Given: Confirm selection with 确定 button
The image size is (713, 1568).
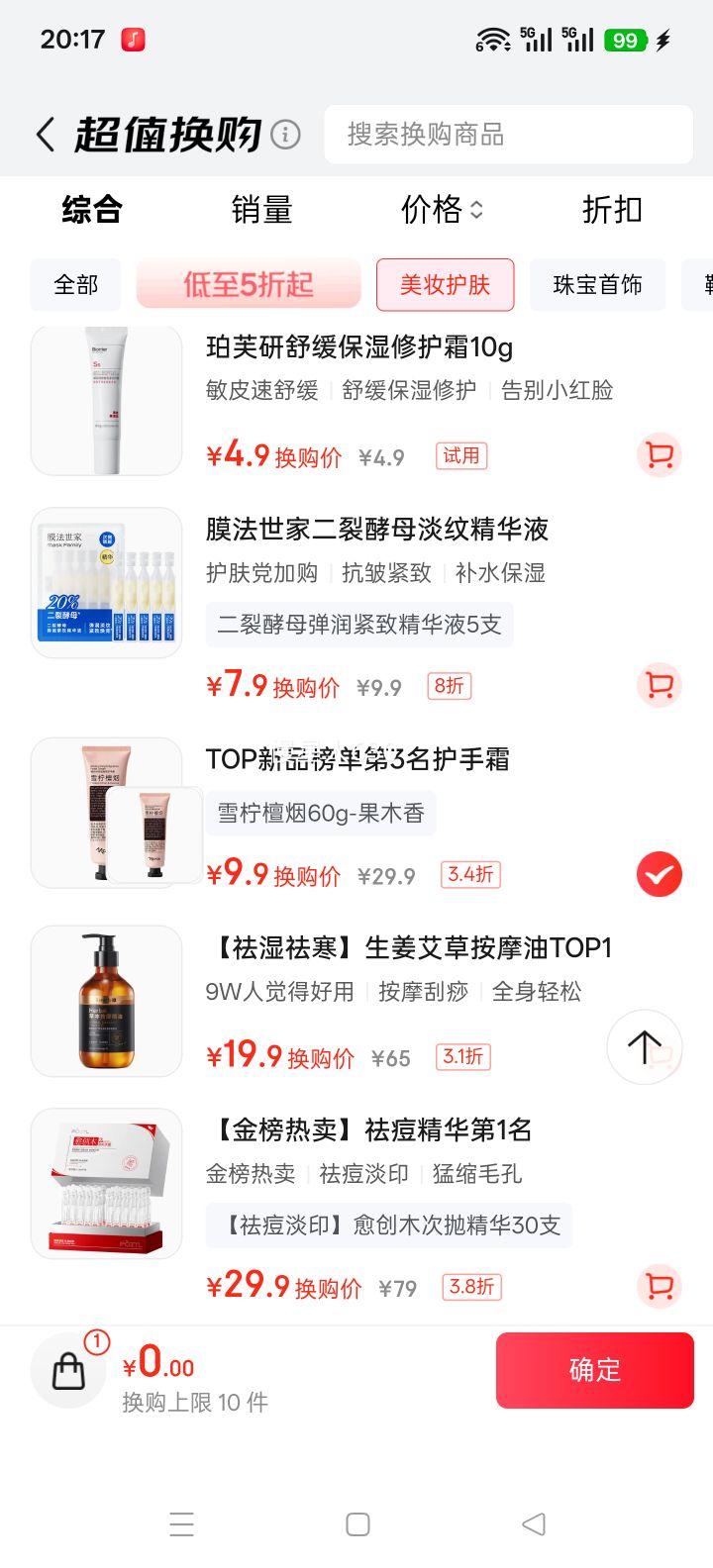Looking at the screenshot, I should point(594,1370).
